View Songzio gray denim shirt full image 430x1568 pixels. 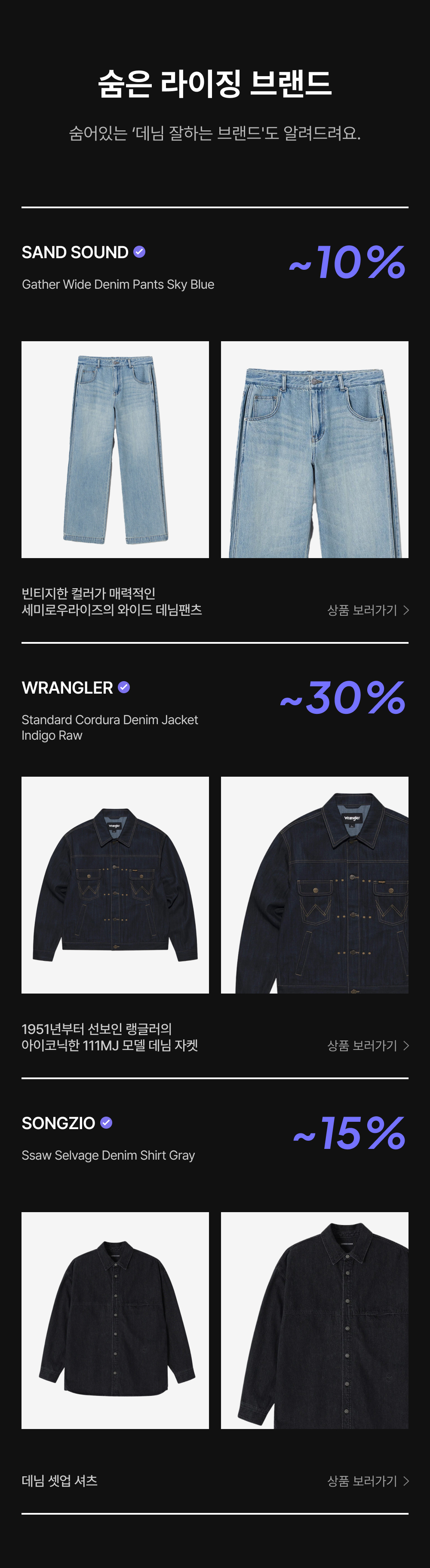point(115,1320)
